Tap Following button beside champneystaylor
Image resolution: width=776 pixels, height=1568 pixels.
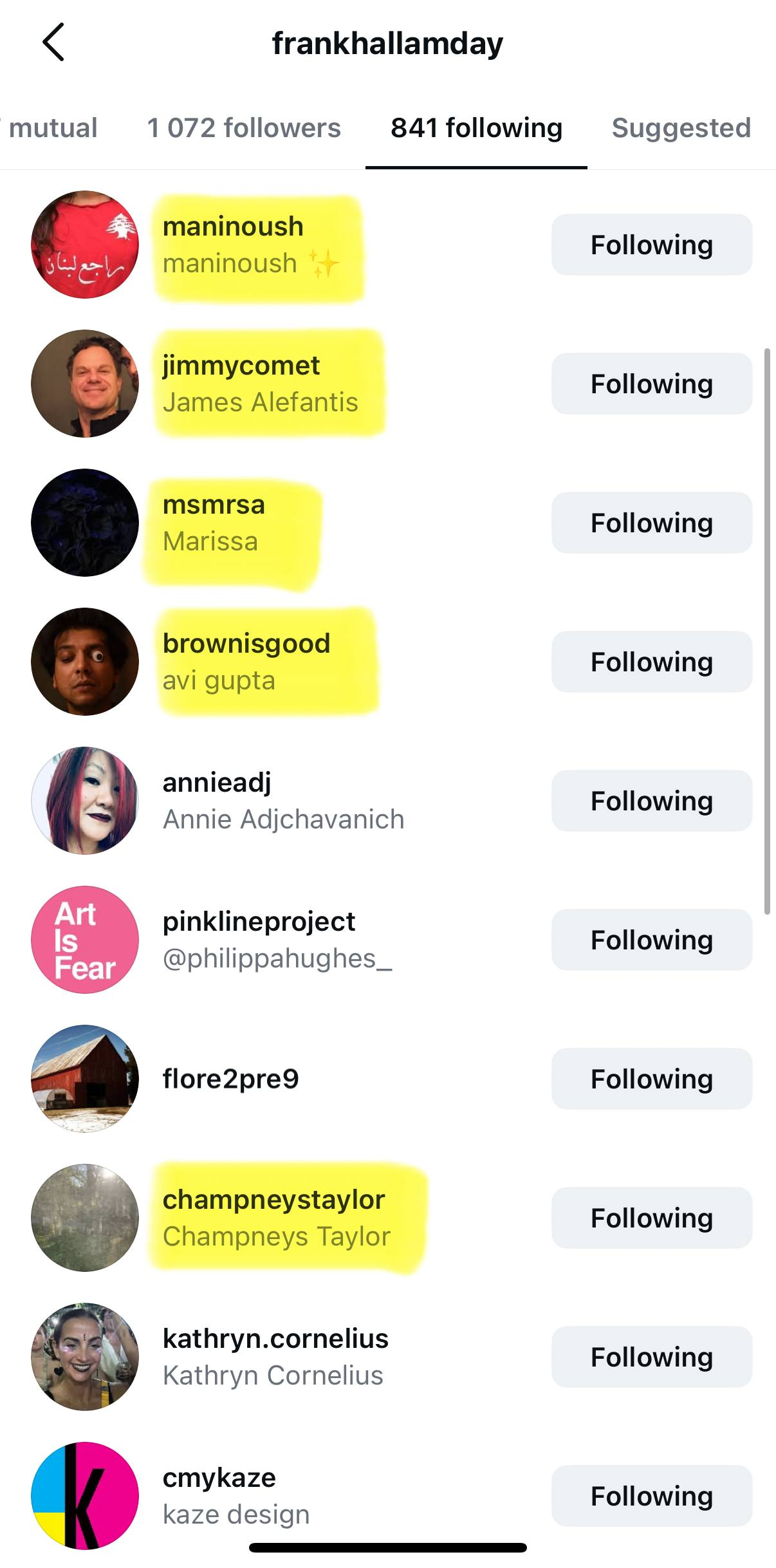651,1218
